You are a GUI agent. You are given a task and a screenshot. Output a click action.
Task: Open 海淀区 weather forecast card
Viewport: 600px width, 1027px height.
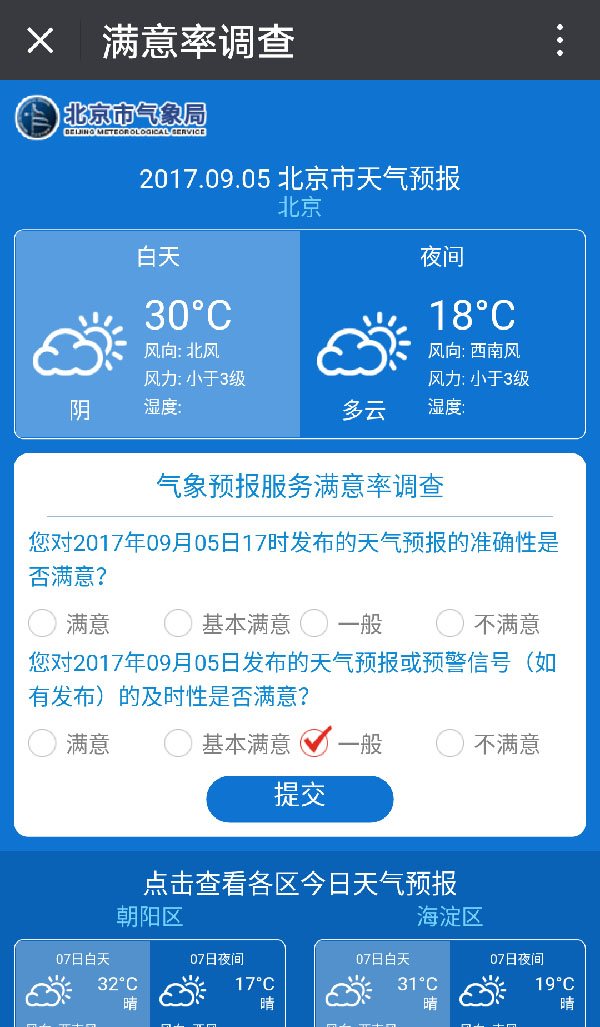[450, 982]
